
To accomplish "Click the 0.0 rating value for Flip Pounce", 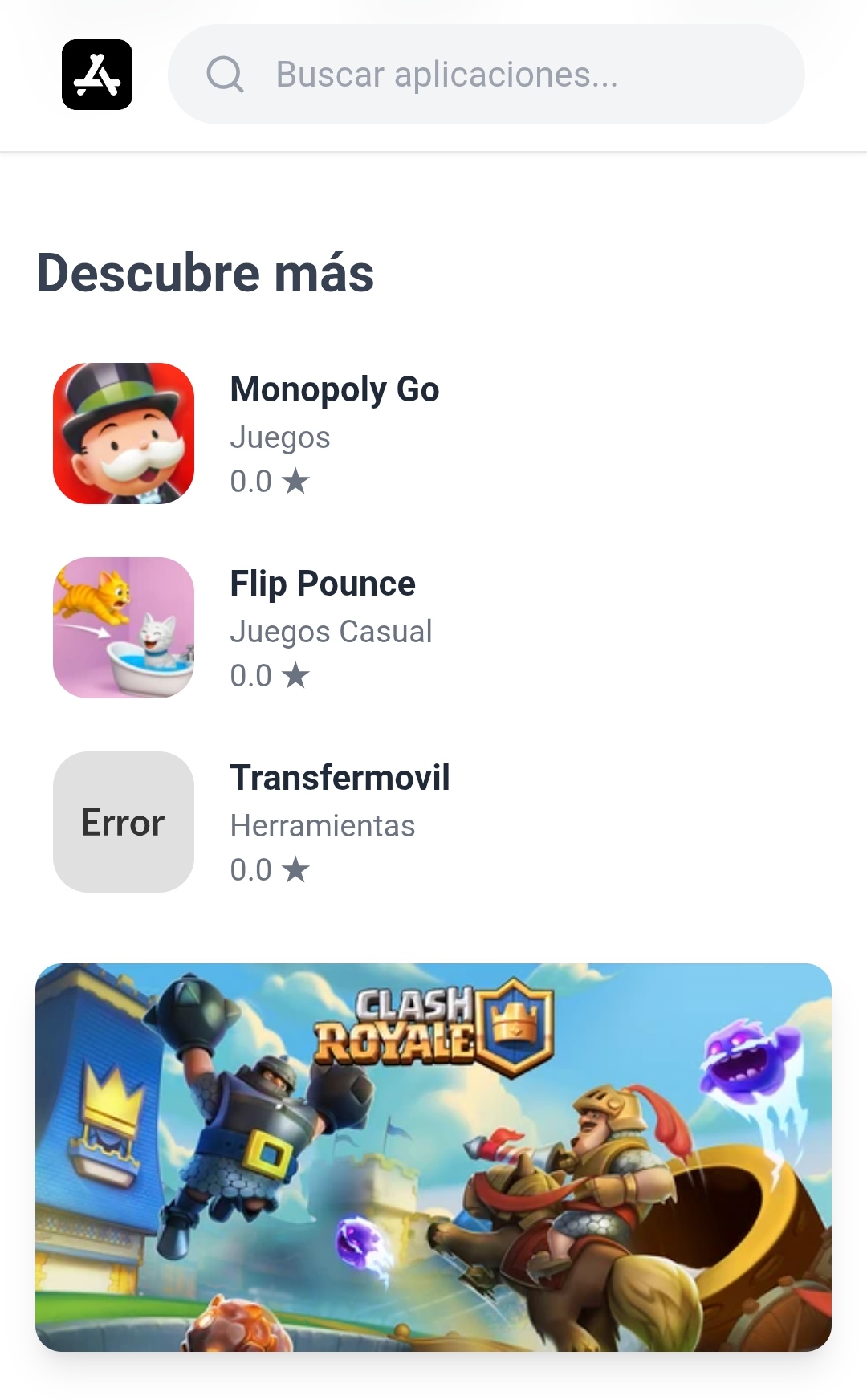I will [250, 676].
